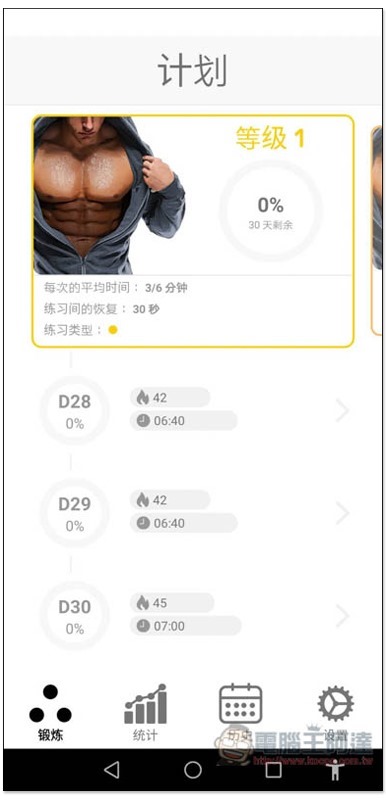Open the D29 workout day
The width and height of the screenshot is (386, 800).
[x=193, y=513]
